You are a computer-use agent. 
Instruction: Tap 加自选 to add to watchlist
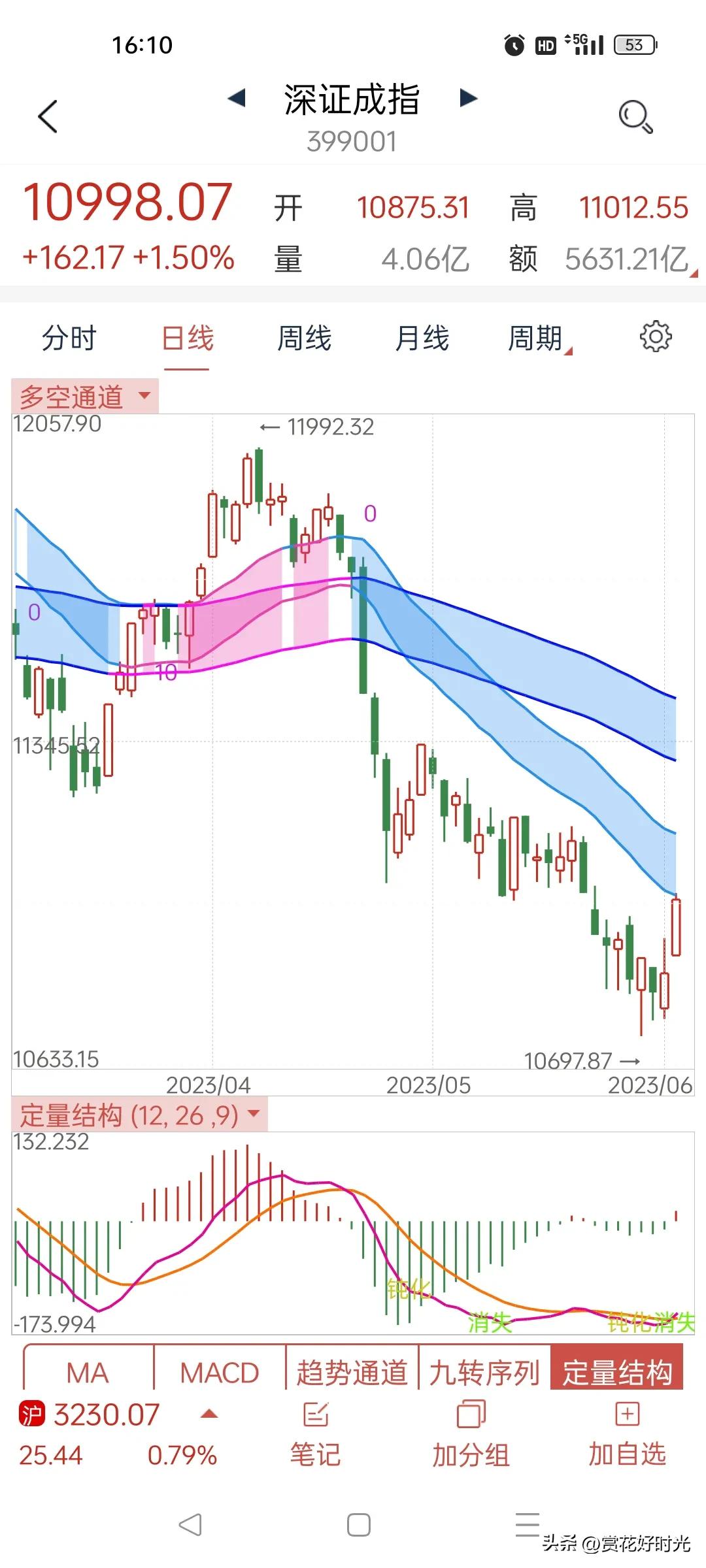coord(627,1435)
